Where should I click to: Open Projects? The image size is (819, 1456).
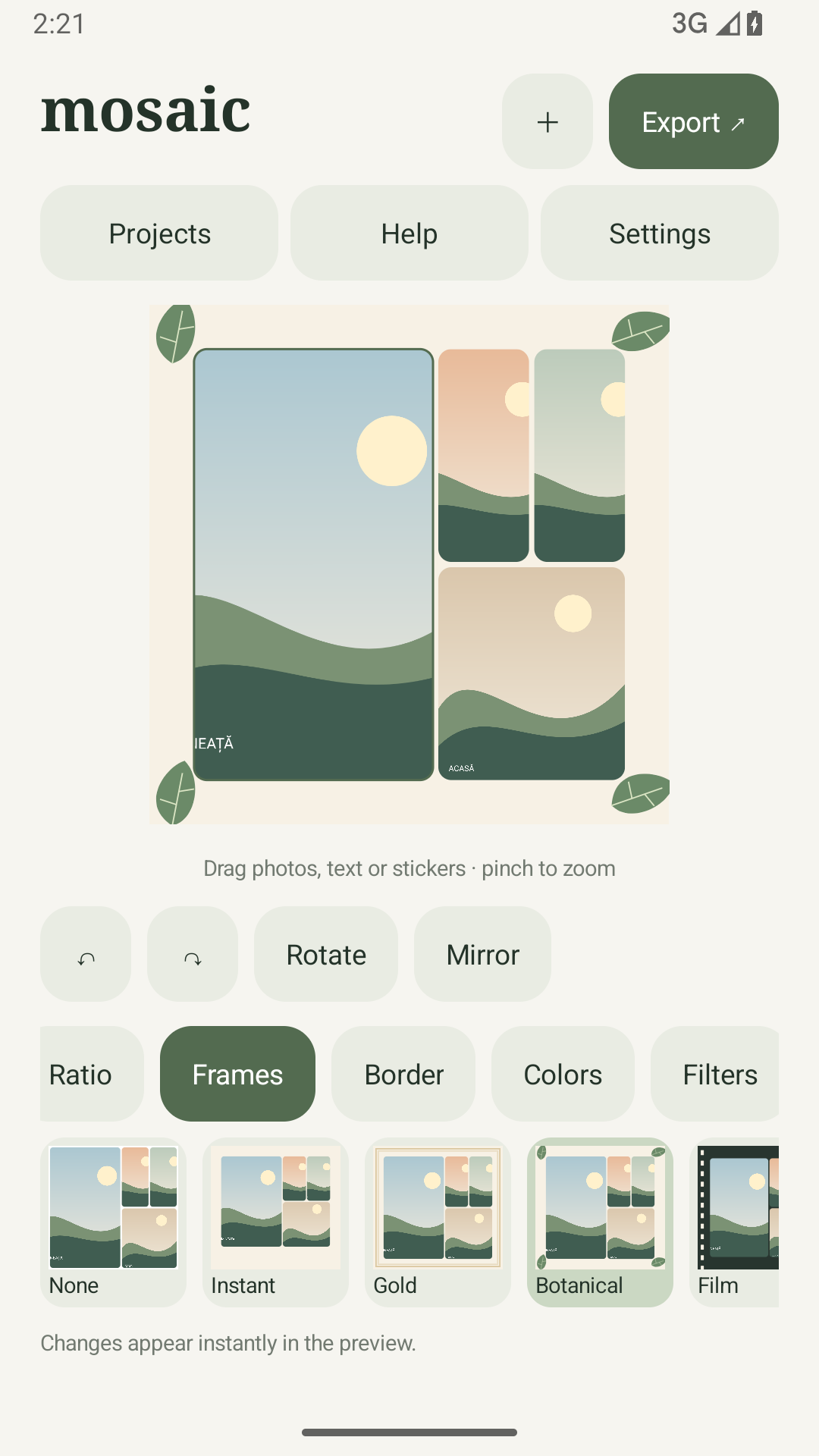[159, 233]
